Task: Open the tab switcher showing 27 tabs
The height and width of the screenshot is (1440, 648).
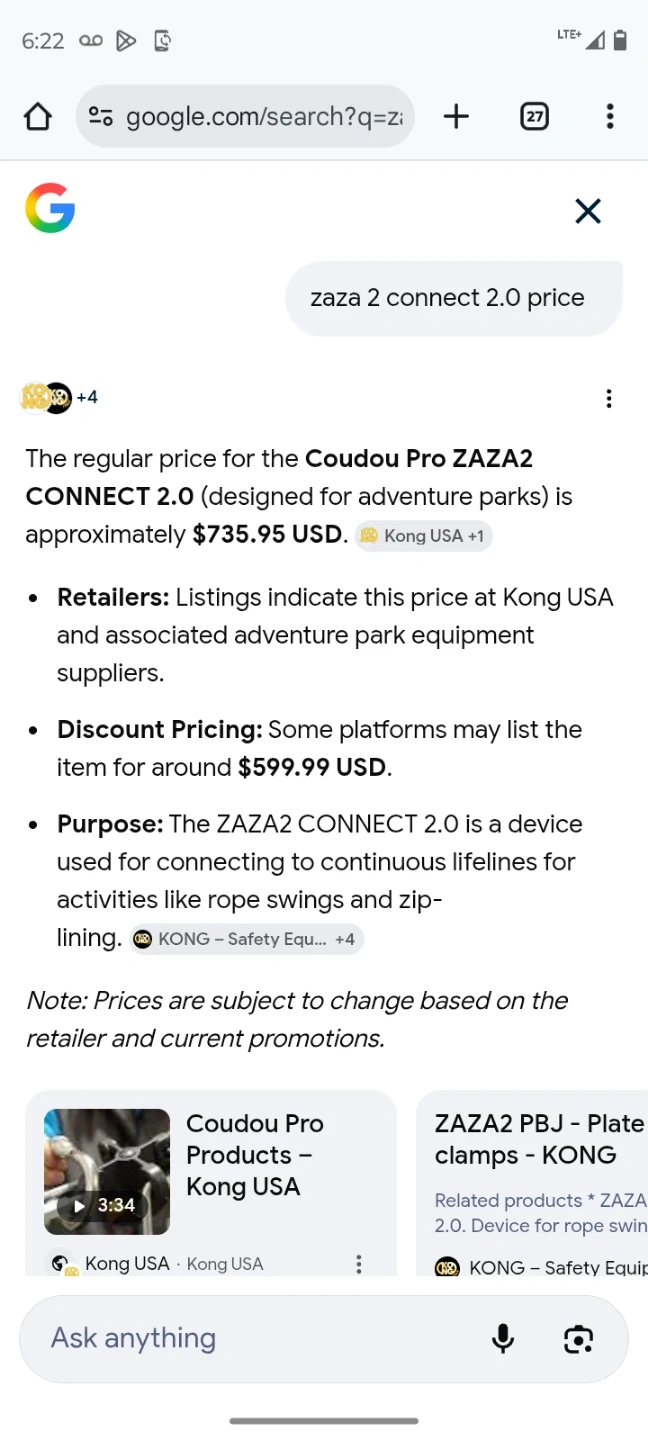Action: [x=535, y=117]
